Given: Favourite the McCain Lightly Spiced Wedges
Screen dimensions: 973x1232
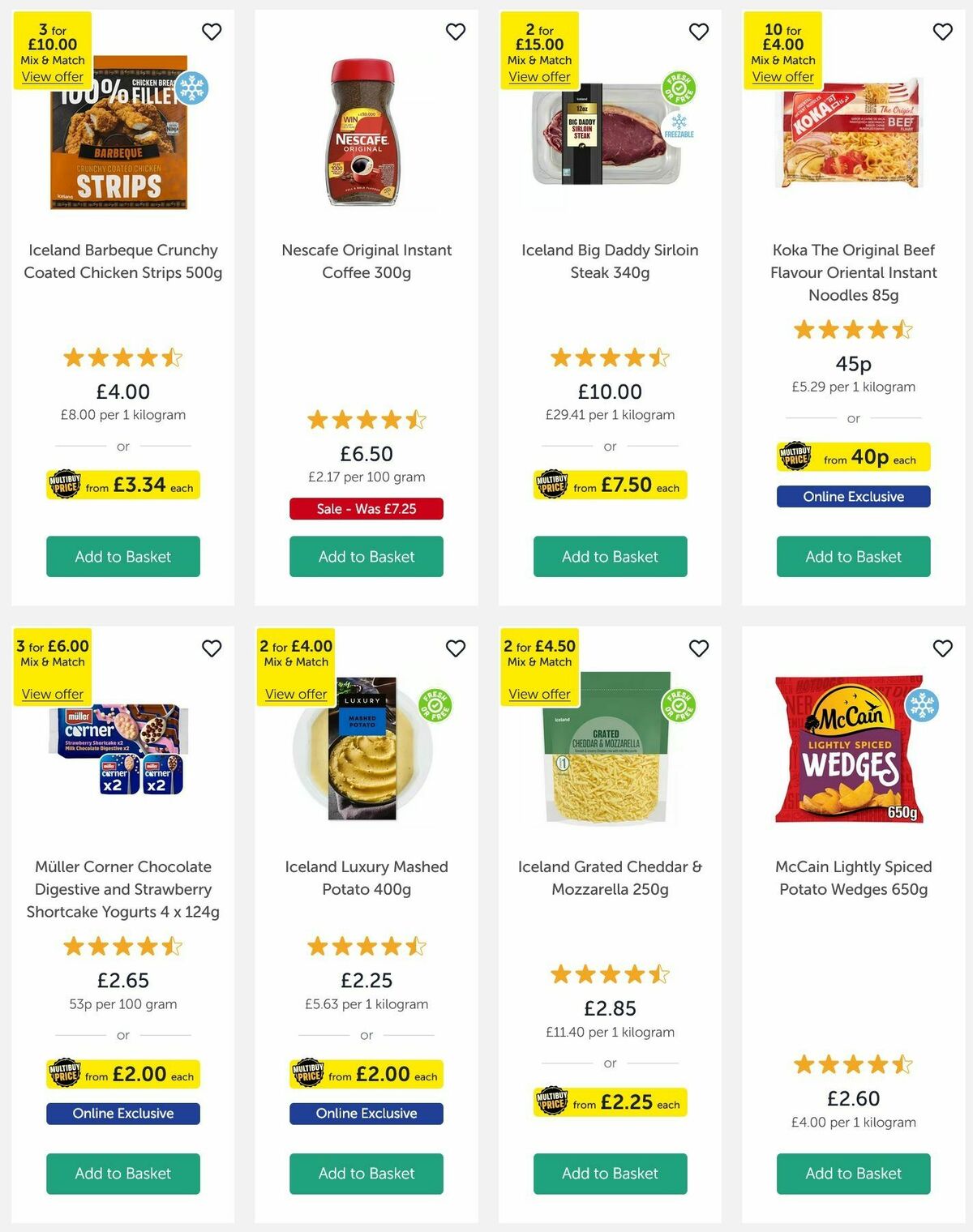Looking at the screenshot, I should click(x=942, y=648).
